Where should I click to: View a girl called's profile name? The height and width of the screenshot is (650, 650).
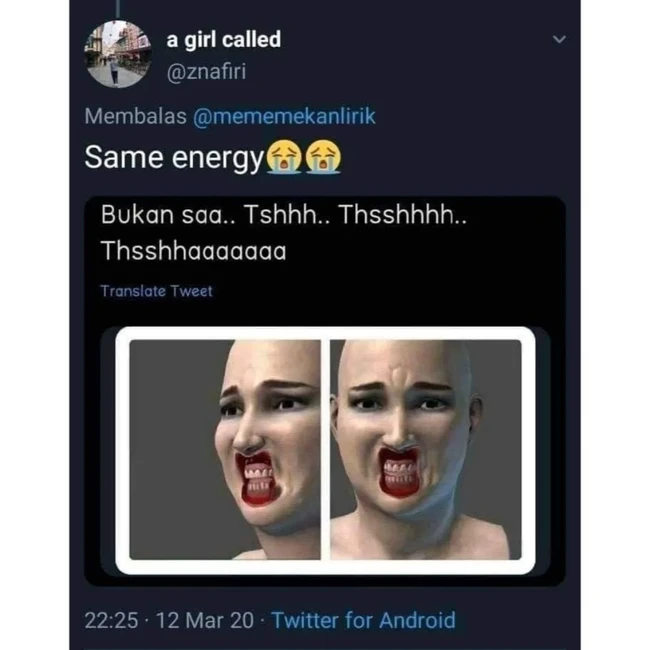[x=223, y=39]
